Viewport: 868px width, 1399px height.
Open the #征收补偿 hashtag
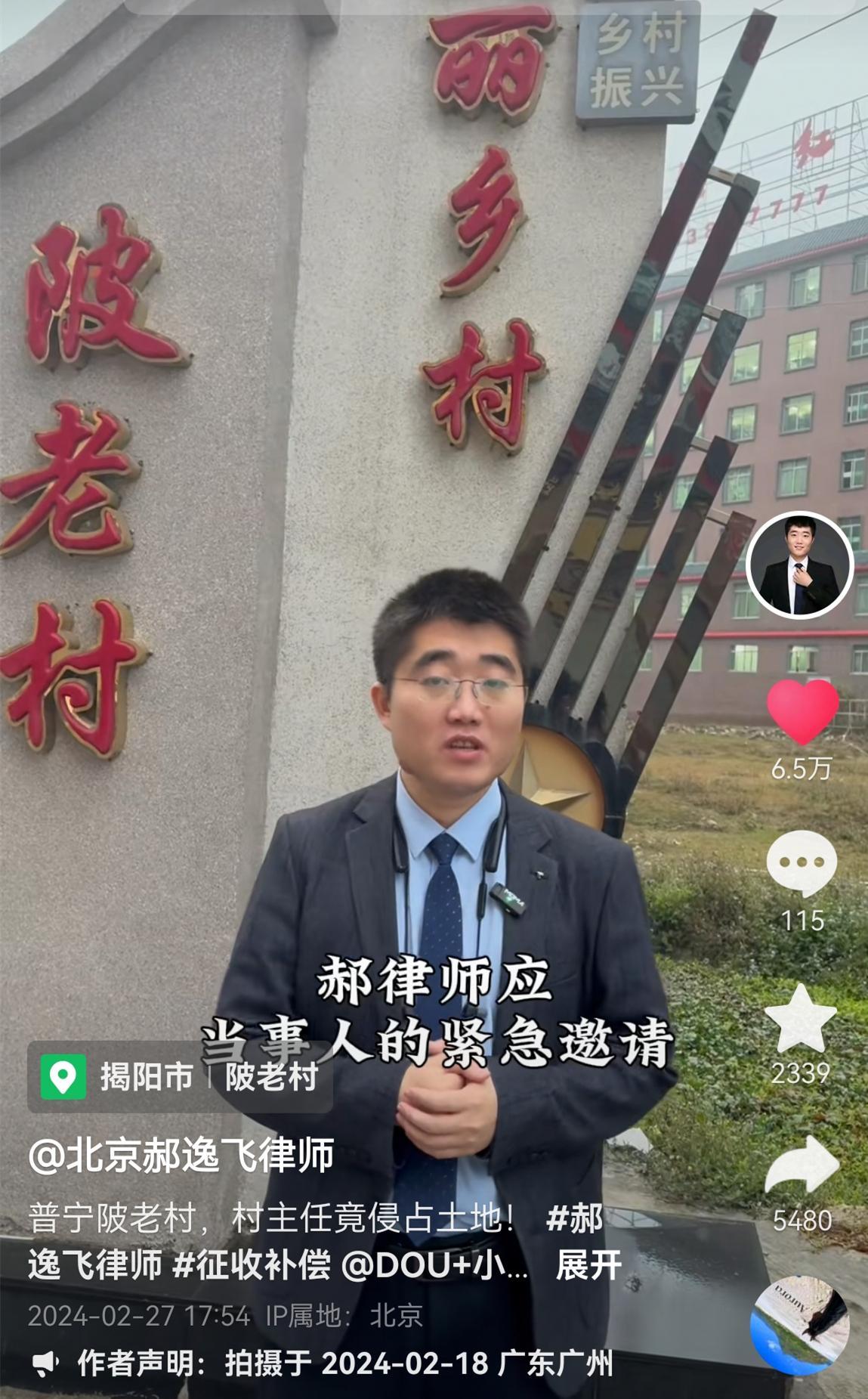pos(252,1264)
